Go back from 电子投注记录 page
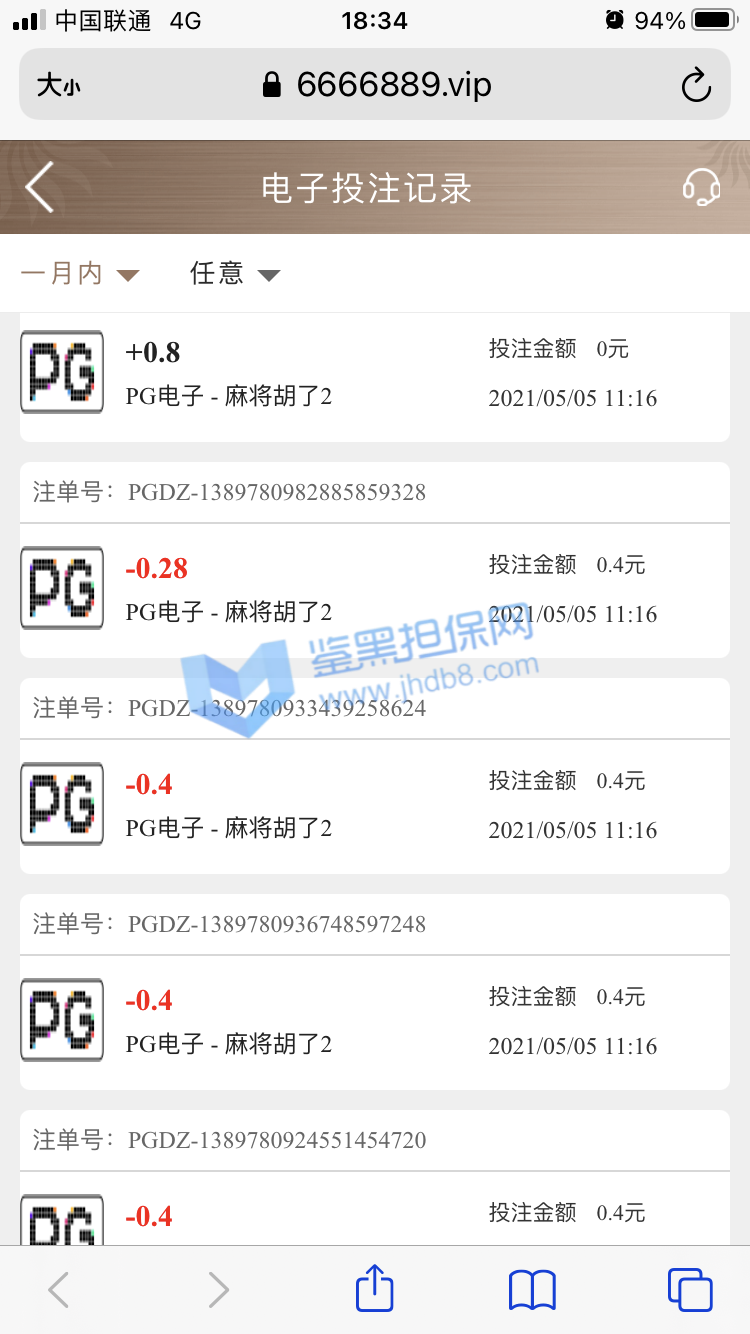 click(x=40, y=188)
